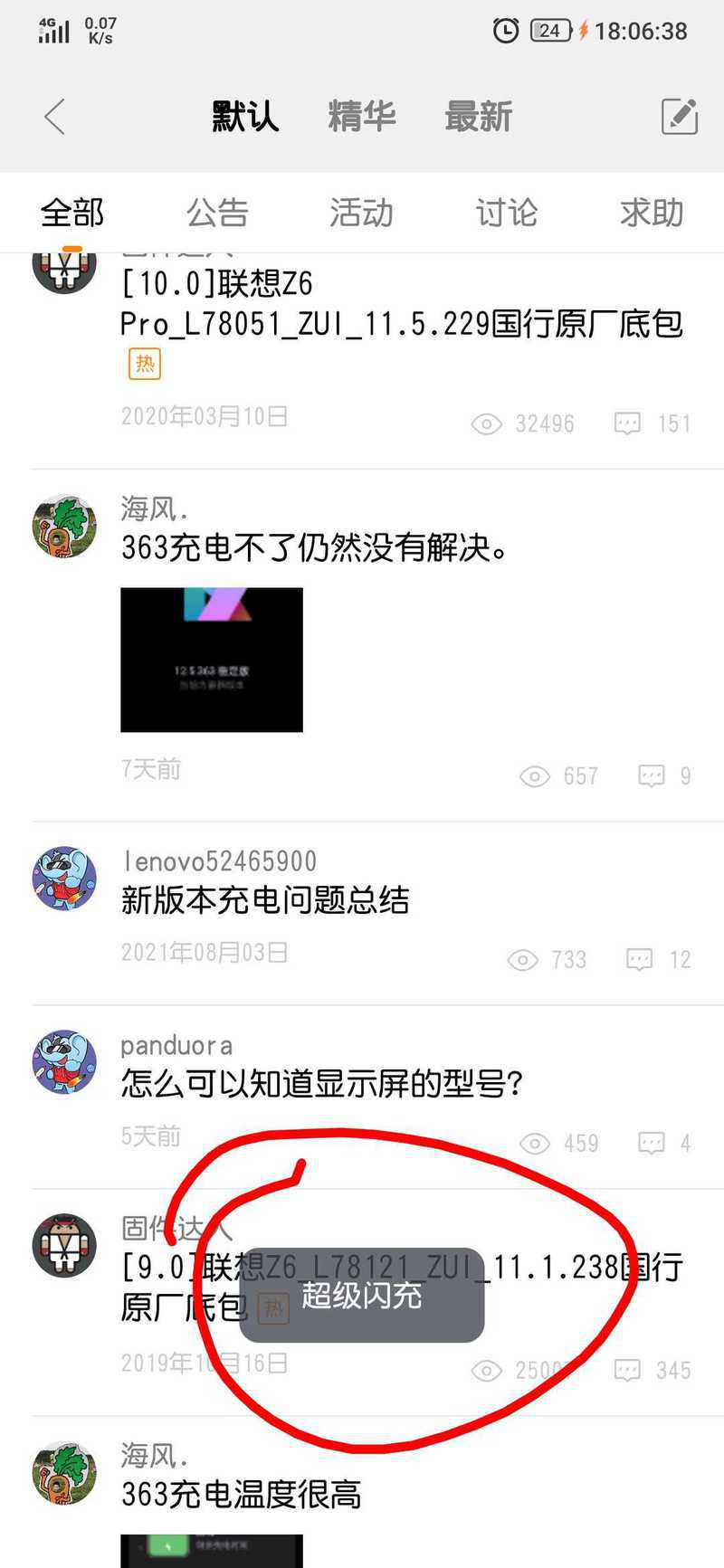This screenshot has width=724, height=1568.
Task: Open the post 363充电温度很高
Action: 242,1494
